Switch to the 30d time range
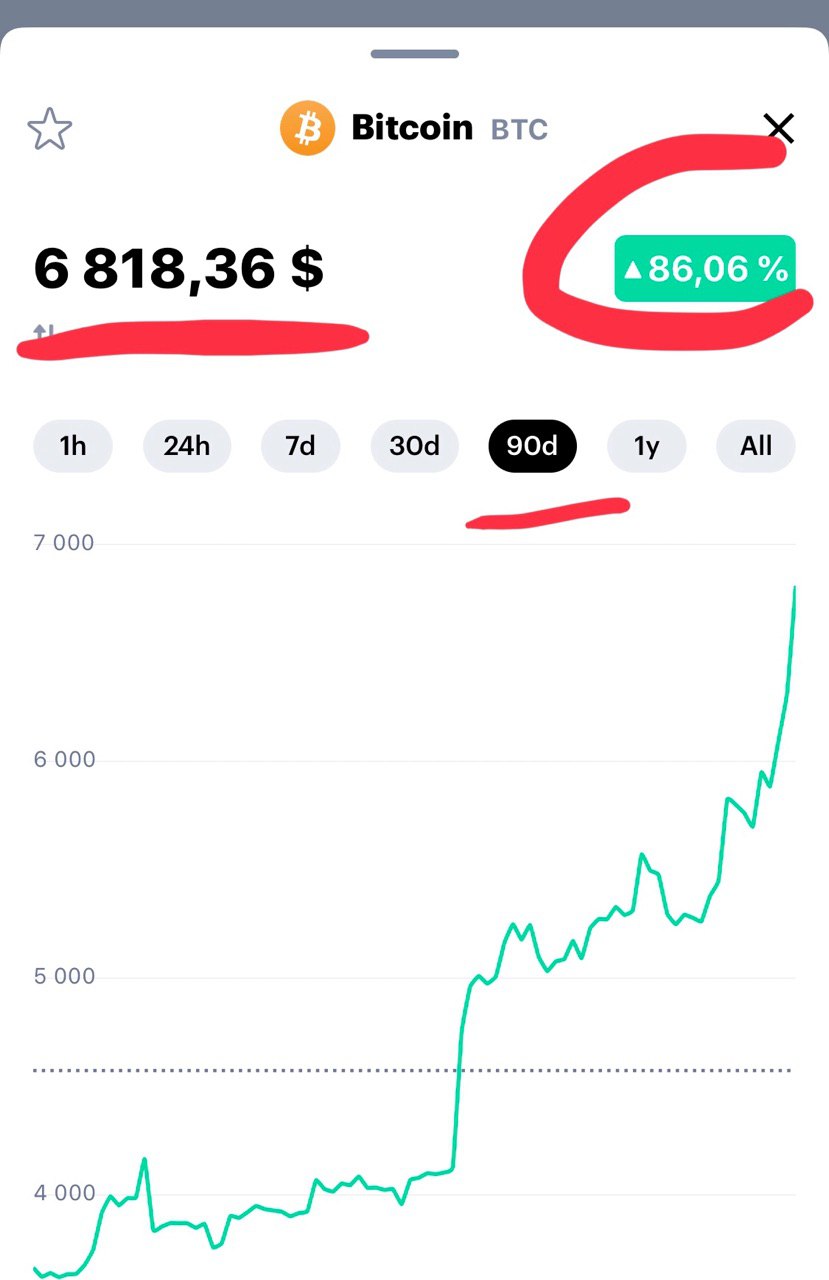The height and width of the screenshot is (1280, 829). (x=415, y=446)
